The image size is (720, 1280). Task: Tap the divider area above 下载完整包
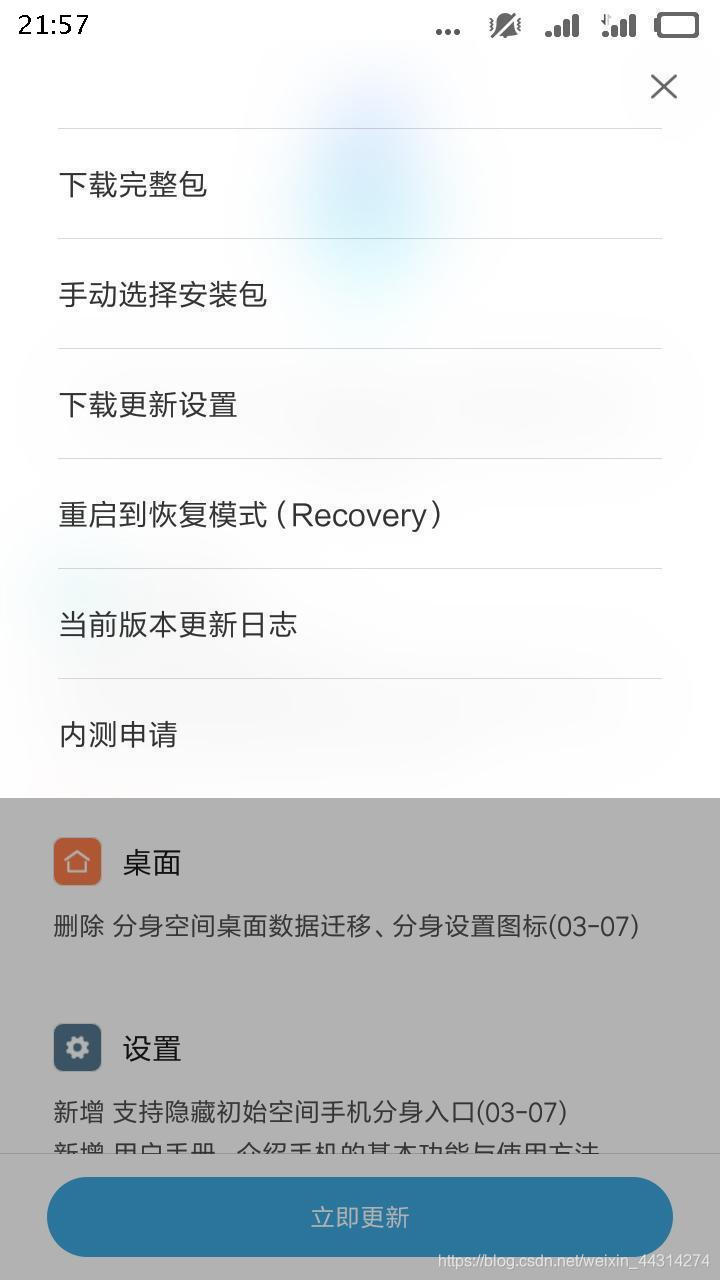coord(360,129)
